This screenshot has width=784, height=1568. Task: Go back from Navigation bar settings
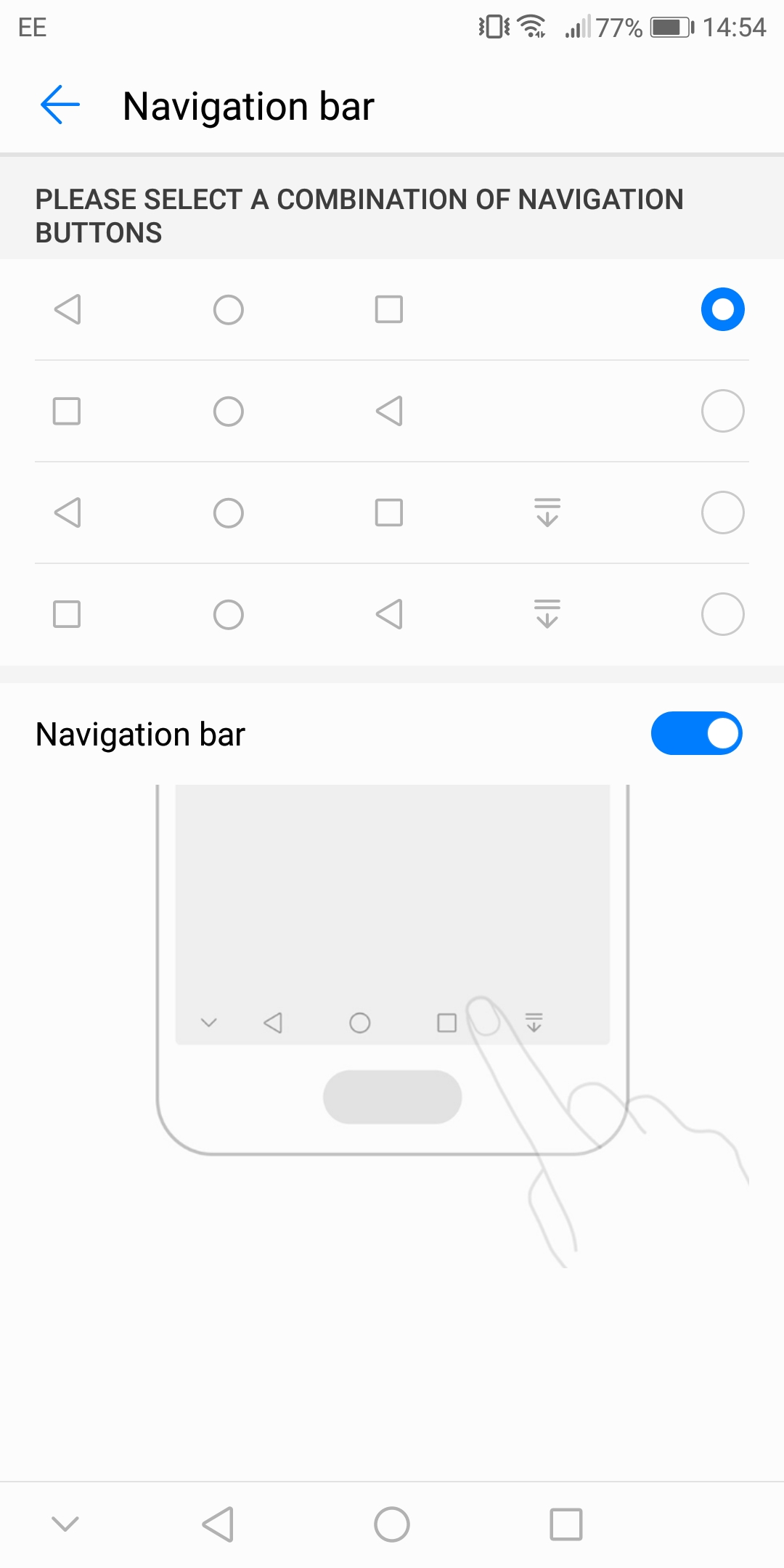pyautogui.click(x=60, y=105)
